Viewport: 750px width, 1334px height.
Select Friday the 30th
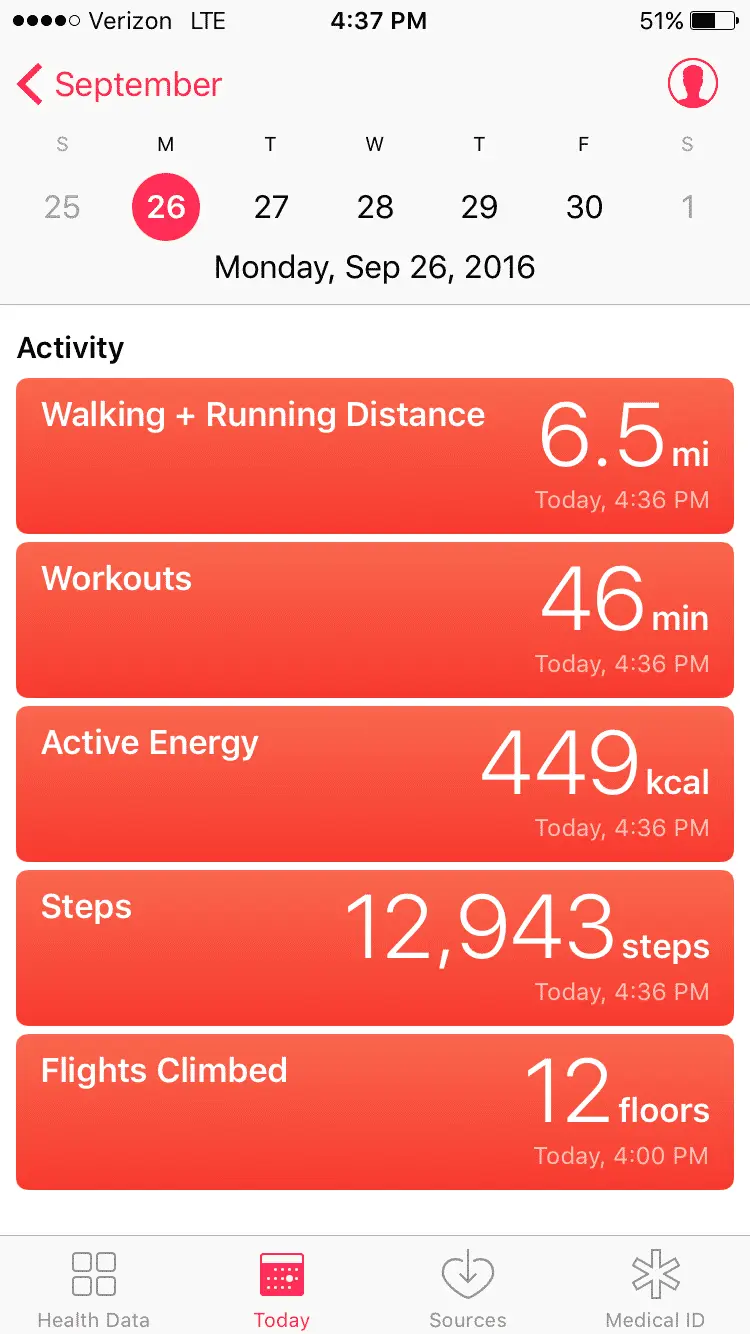pos(584,207)
